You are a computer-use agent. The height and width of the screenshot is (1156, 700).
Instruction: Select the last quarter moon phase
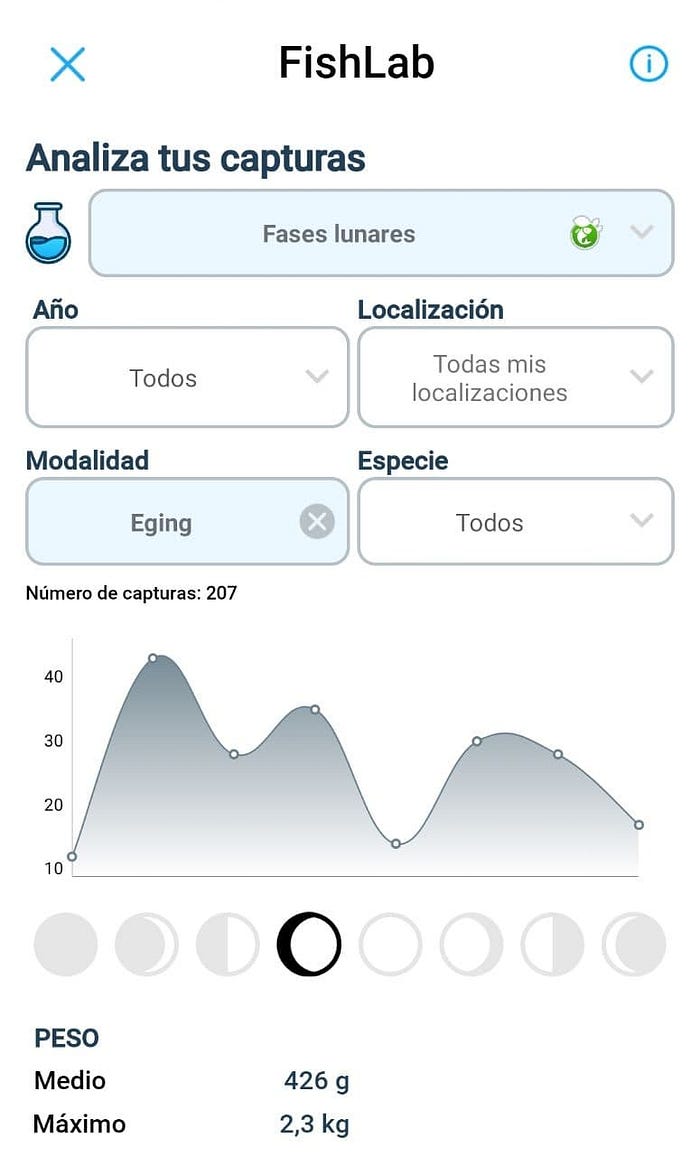point(552,944)
